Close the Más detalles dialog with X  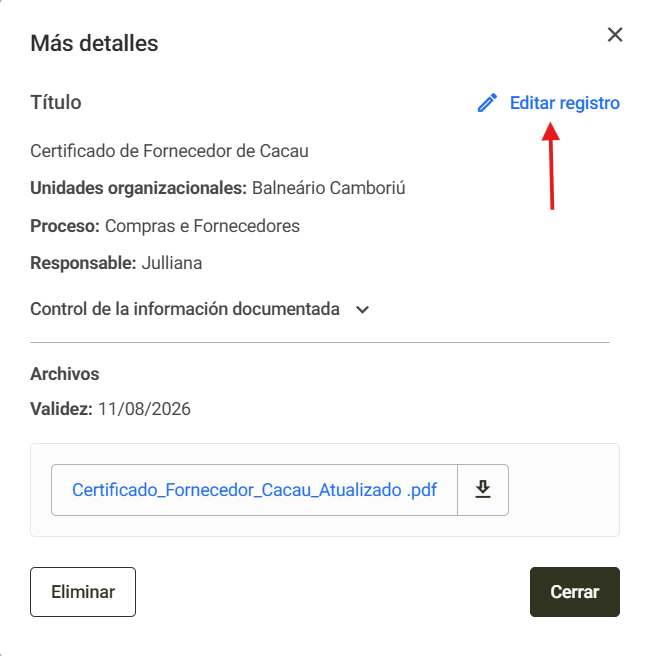point(615,35)
